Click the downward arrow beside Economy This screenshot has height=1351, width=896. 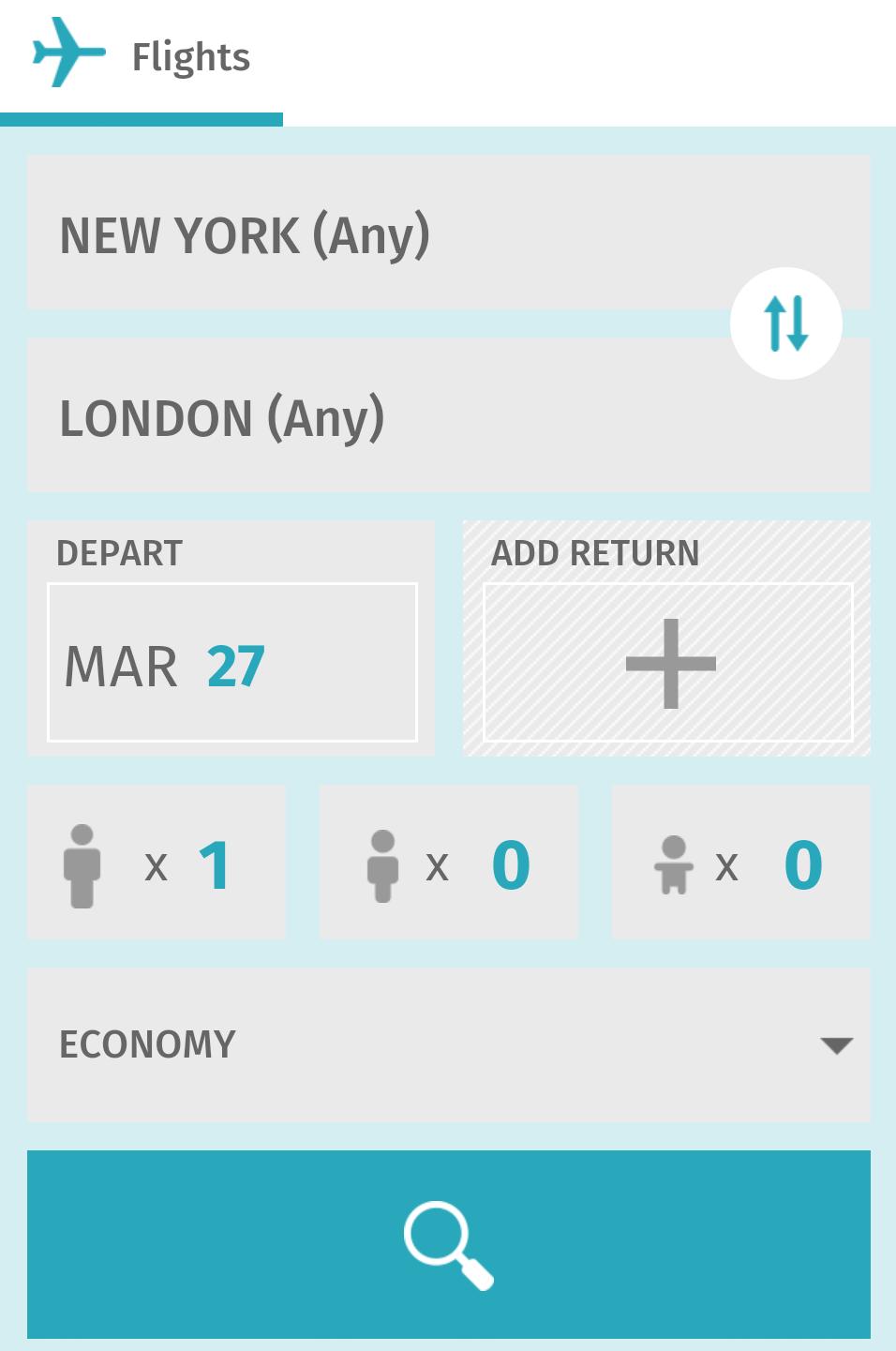click(837, 1045)
